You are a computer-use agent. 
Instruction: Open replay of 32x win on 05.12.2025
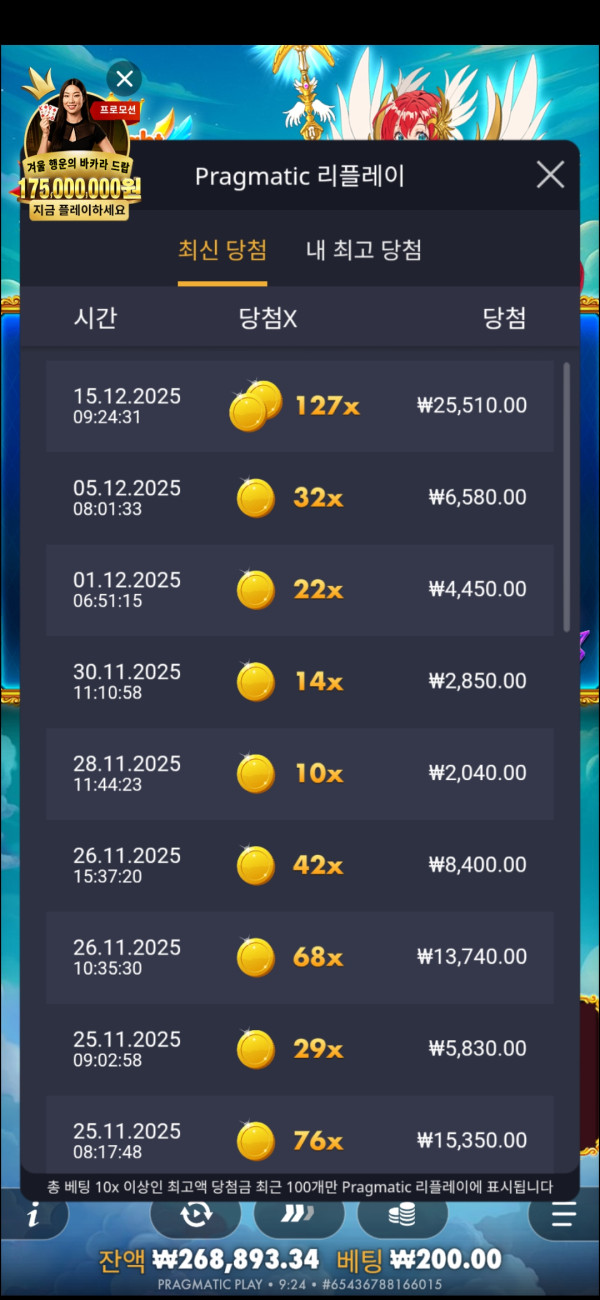tap(300, 497)
